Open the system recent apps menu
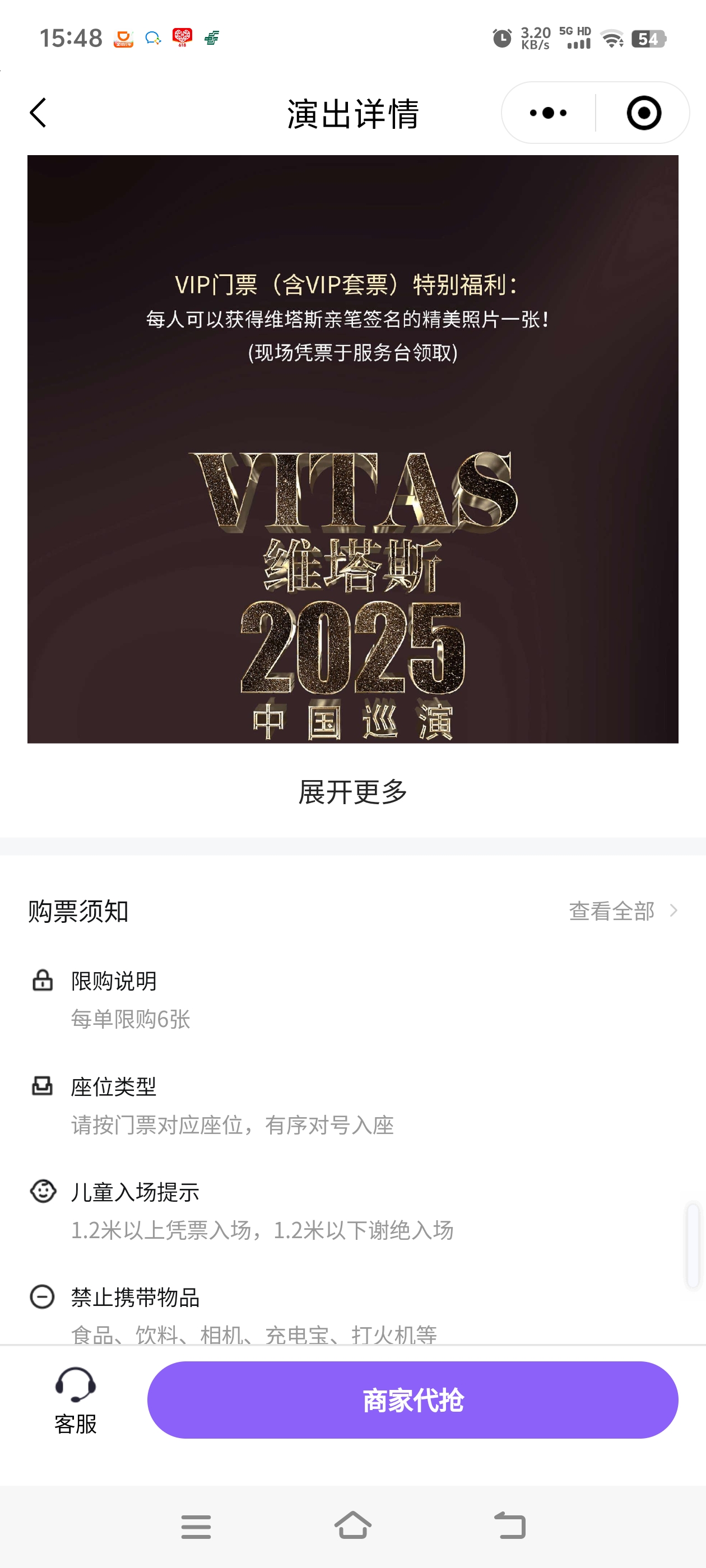The image size is (706, 1568). click(x=196, y=1527)
